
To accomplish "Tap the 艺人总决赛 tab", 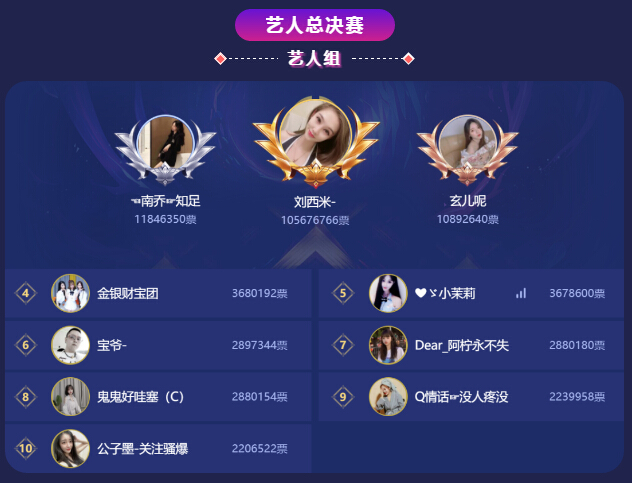I will pos(315,25).
